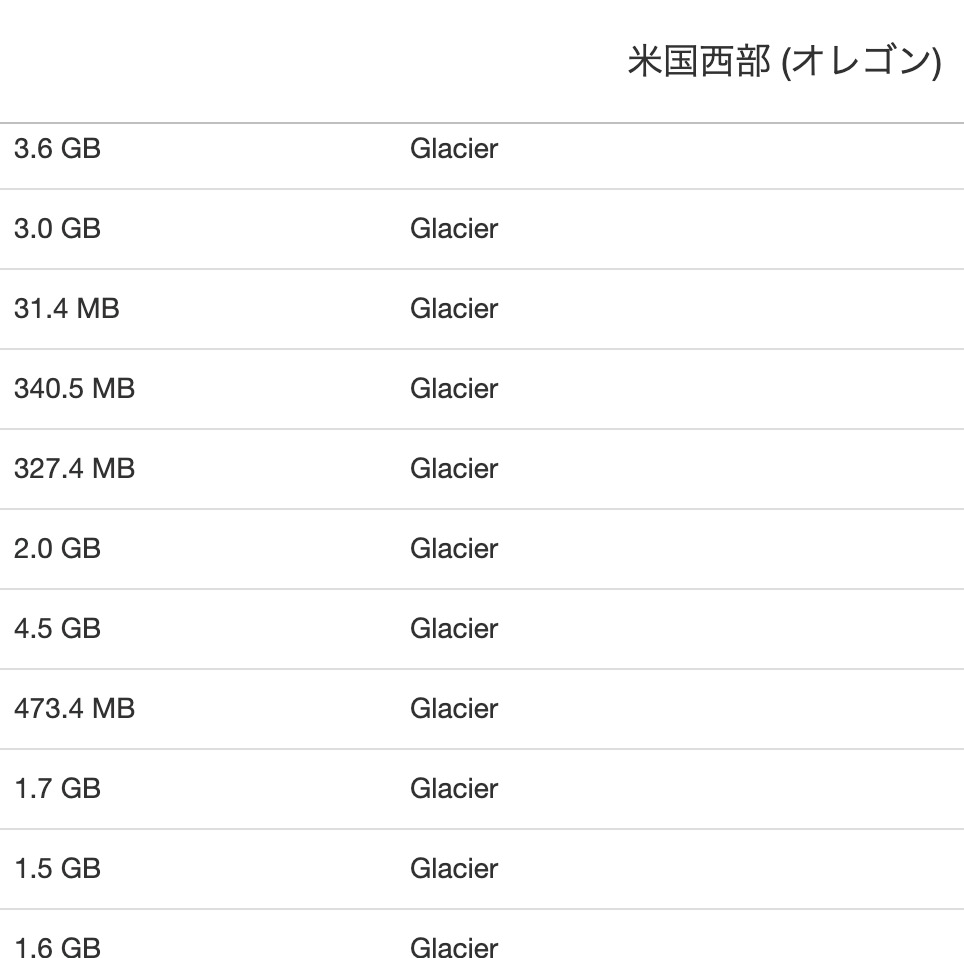The image size is (964, 958).
Task: Select the 473.4 MB row
Action: (74, 709)
